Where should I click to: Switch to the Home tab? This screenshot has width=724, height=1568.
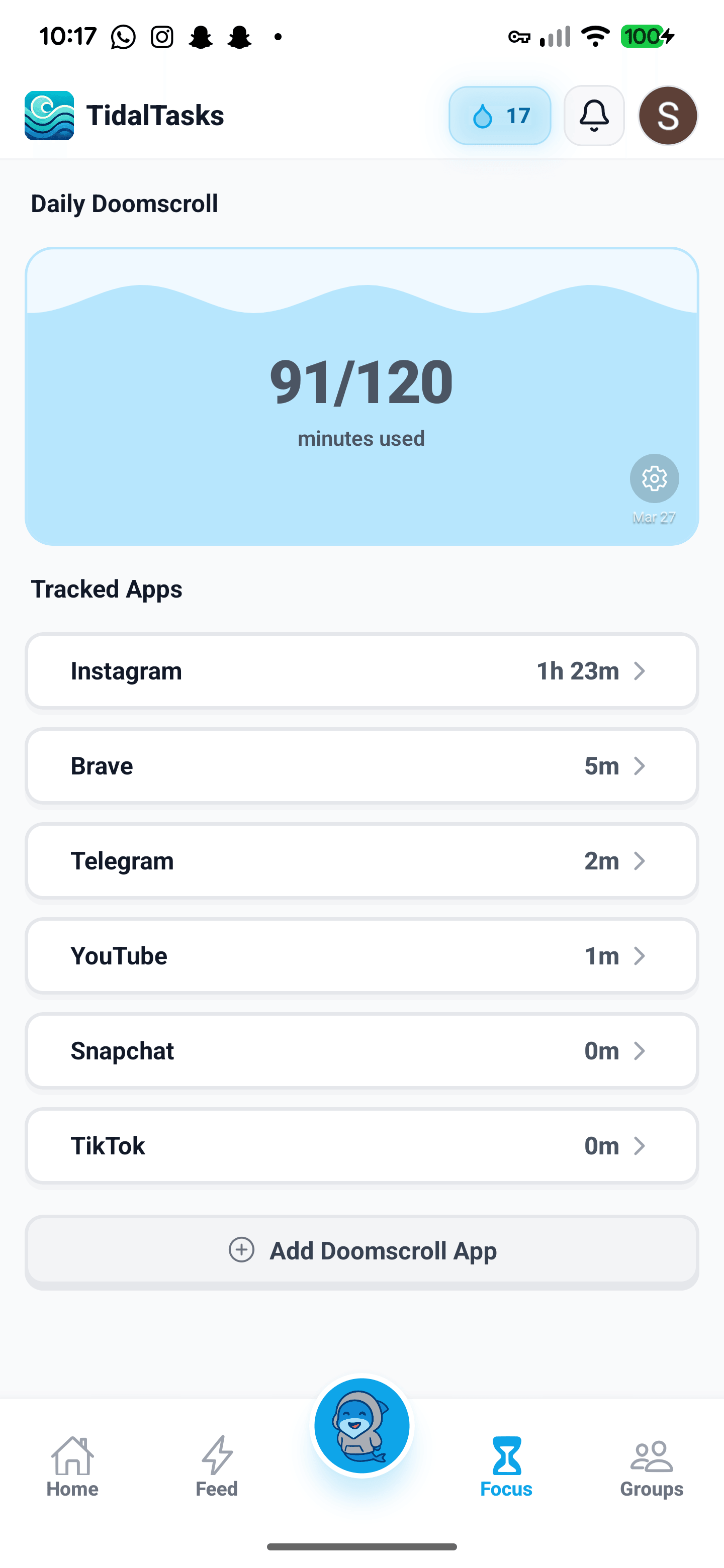tap(72, 1467)
